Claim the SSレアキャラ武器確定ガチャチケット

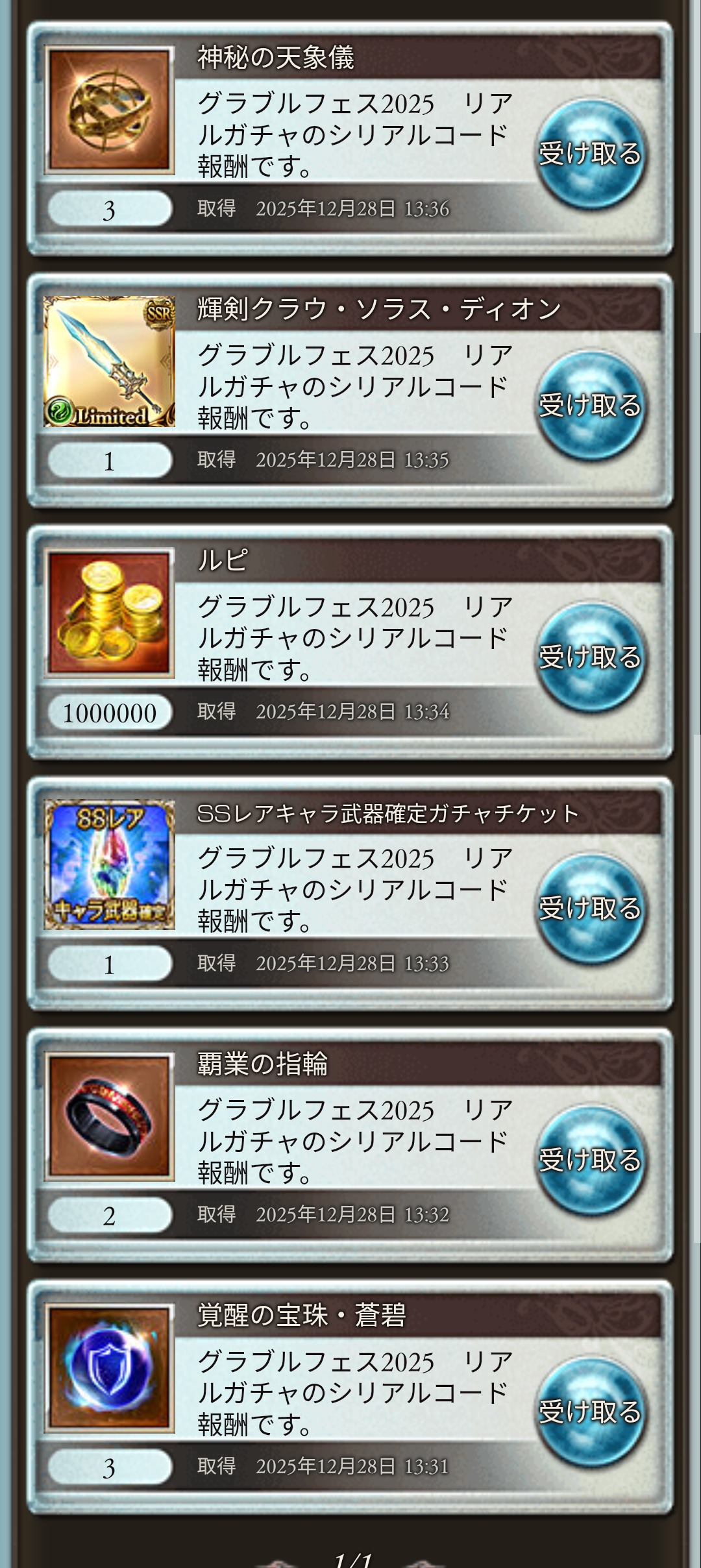pos(590,909)
